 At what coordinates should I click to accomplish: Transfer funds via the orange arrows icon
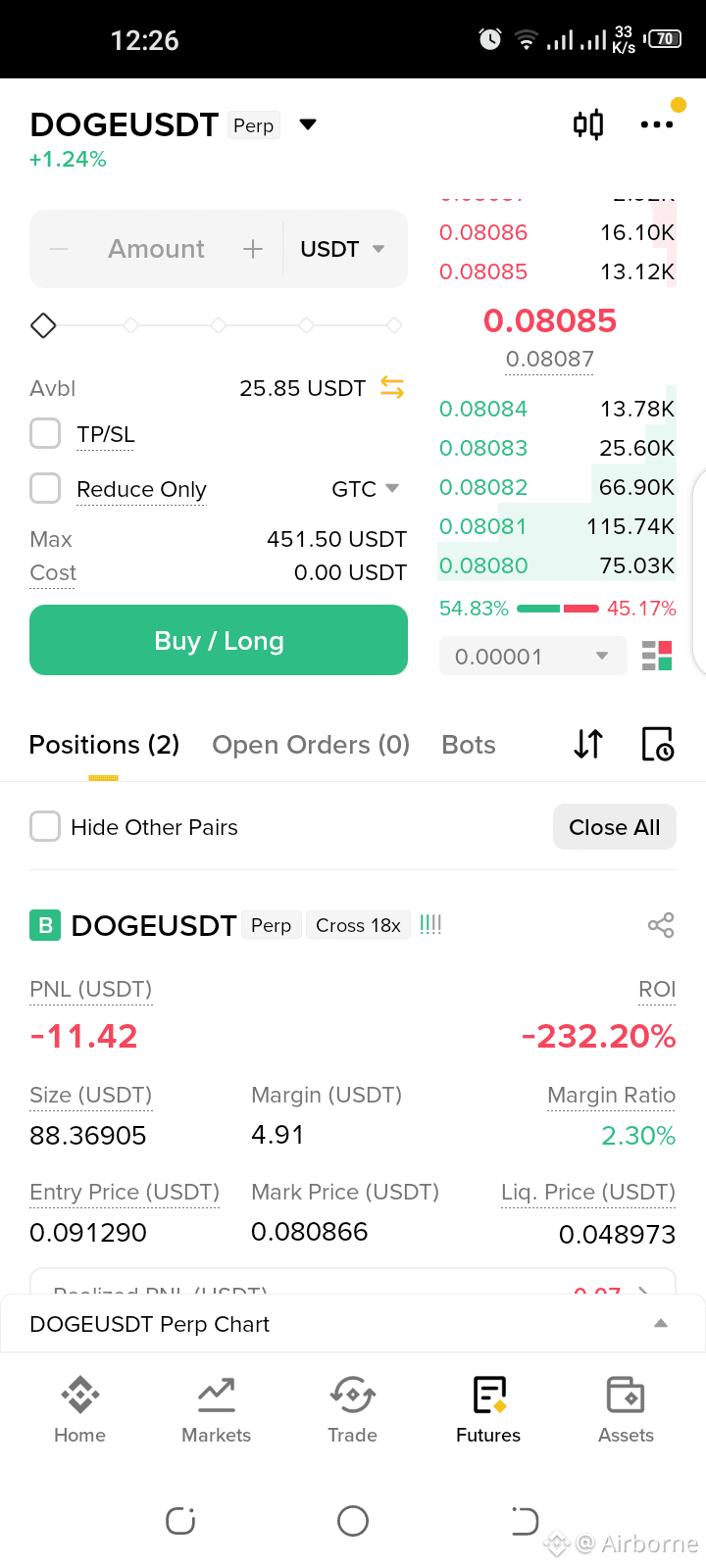point(392,388)
